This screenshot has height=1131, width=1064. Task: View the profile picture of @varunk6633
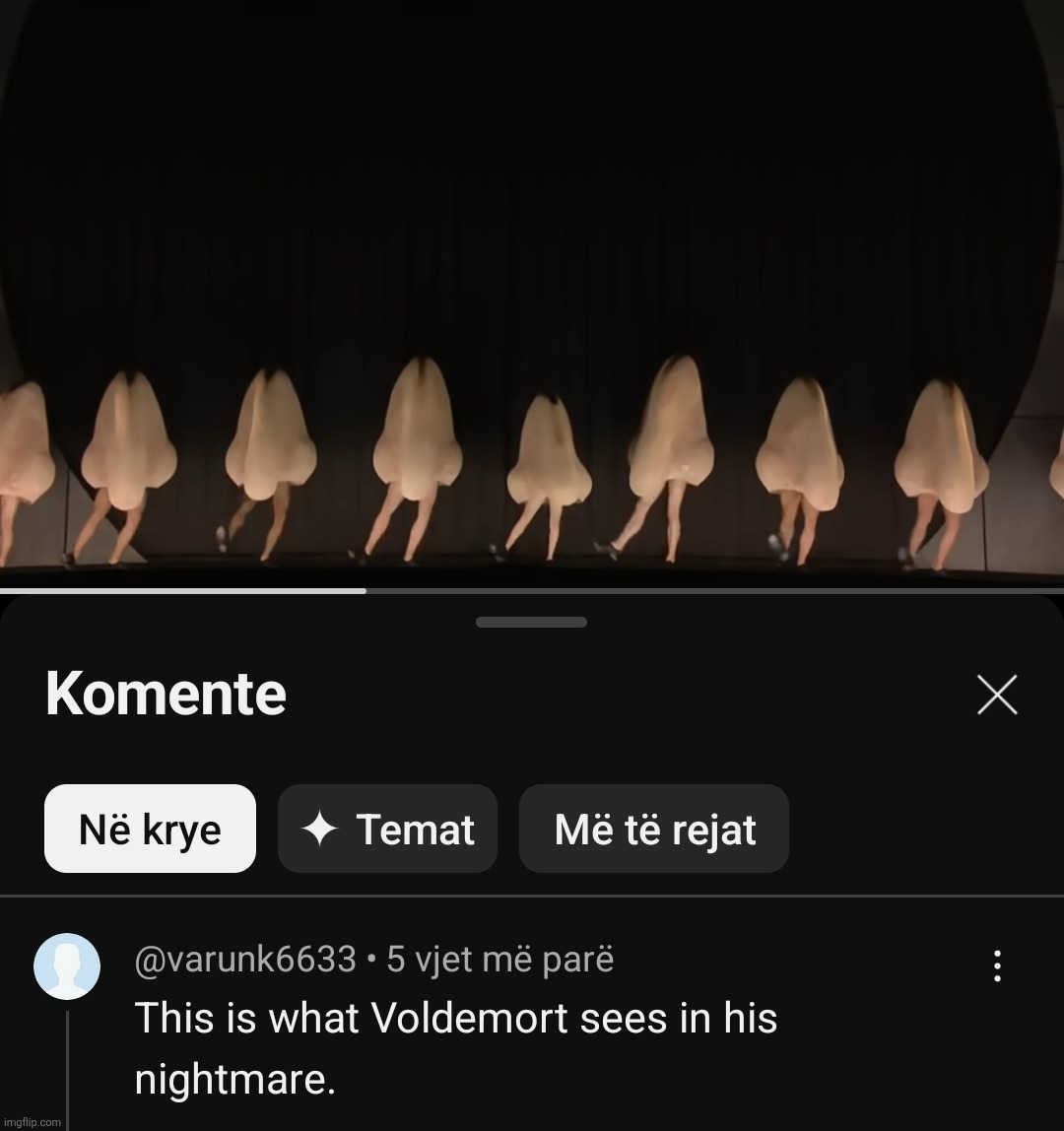pos(67,966)
